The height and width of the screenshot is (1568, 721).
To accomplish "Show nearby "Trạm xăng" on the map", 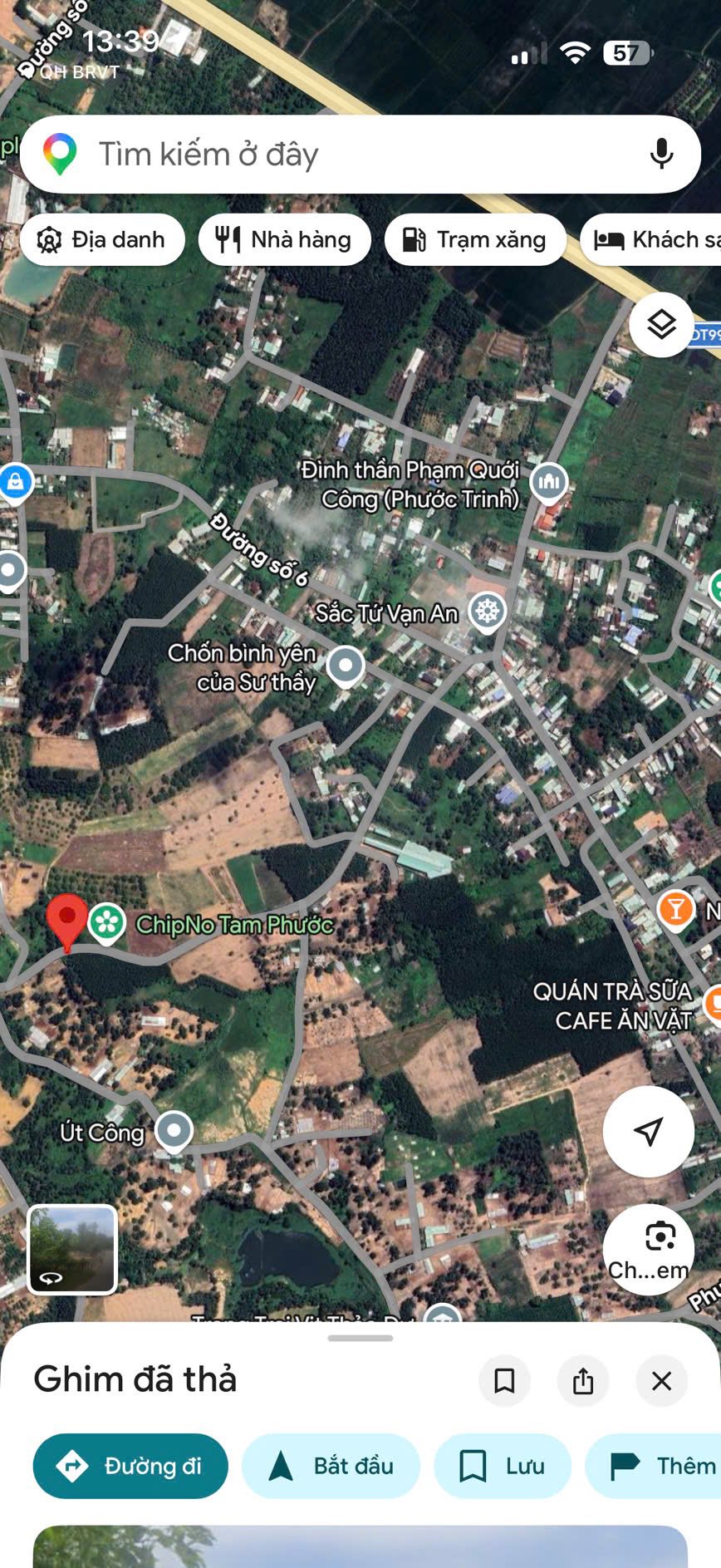I will (x=475, y=240).
